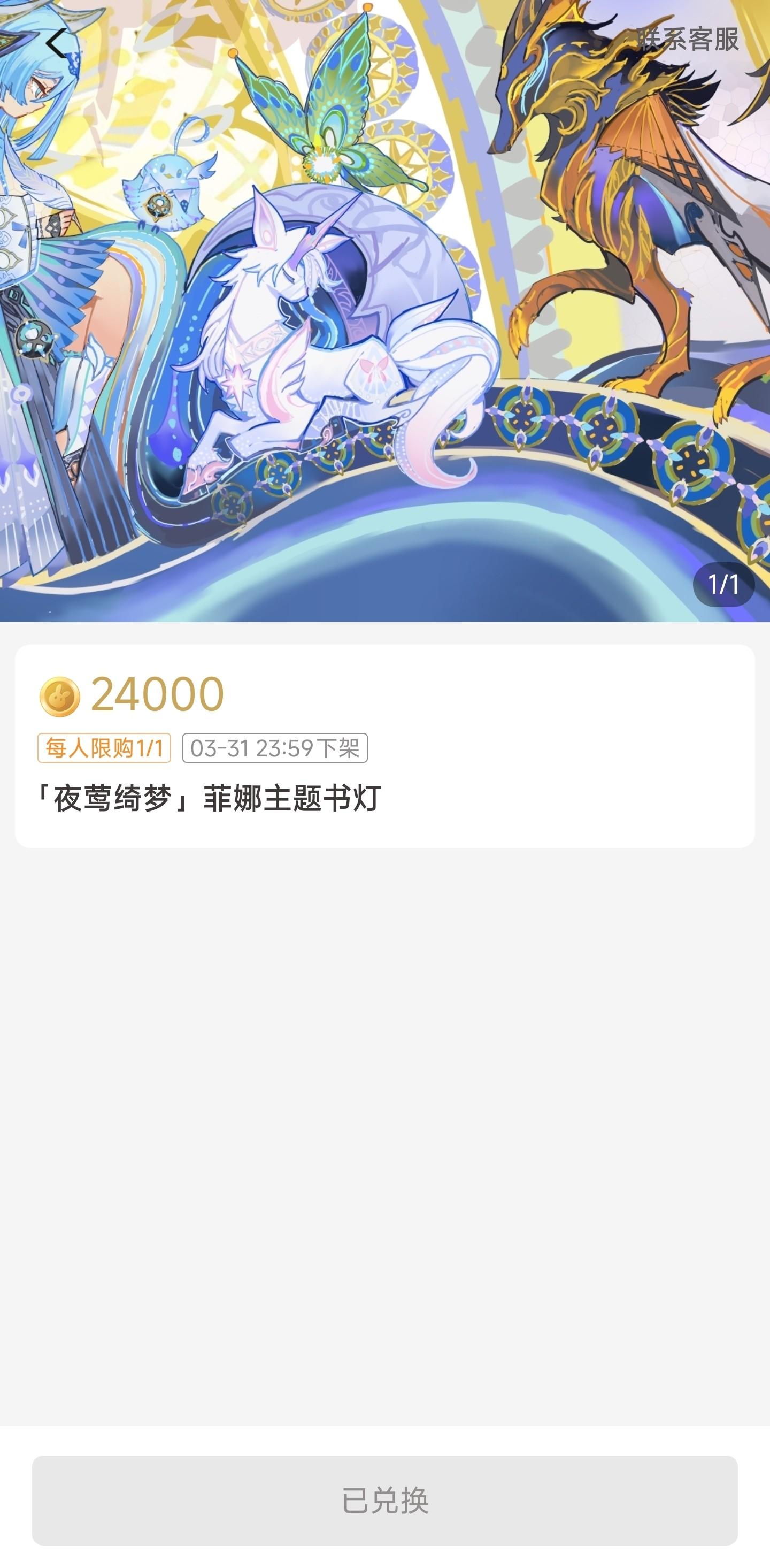Open 联系客服 customer service

tap(688, 40)
